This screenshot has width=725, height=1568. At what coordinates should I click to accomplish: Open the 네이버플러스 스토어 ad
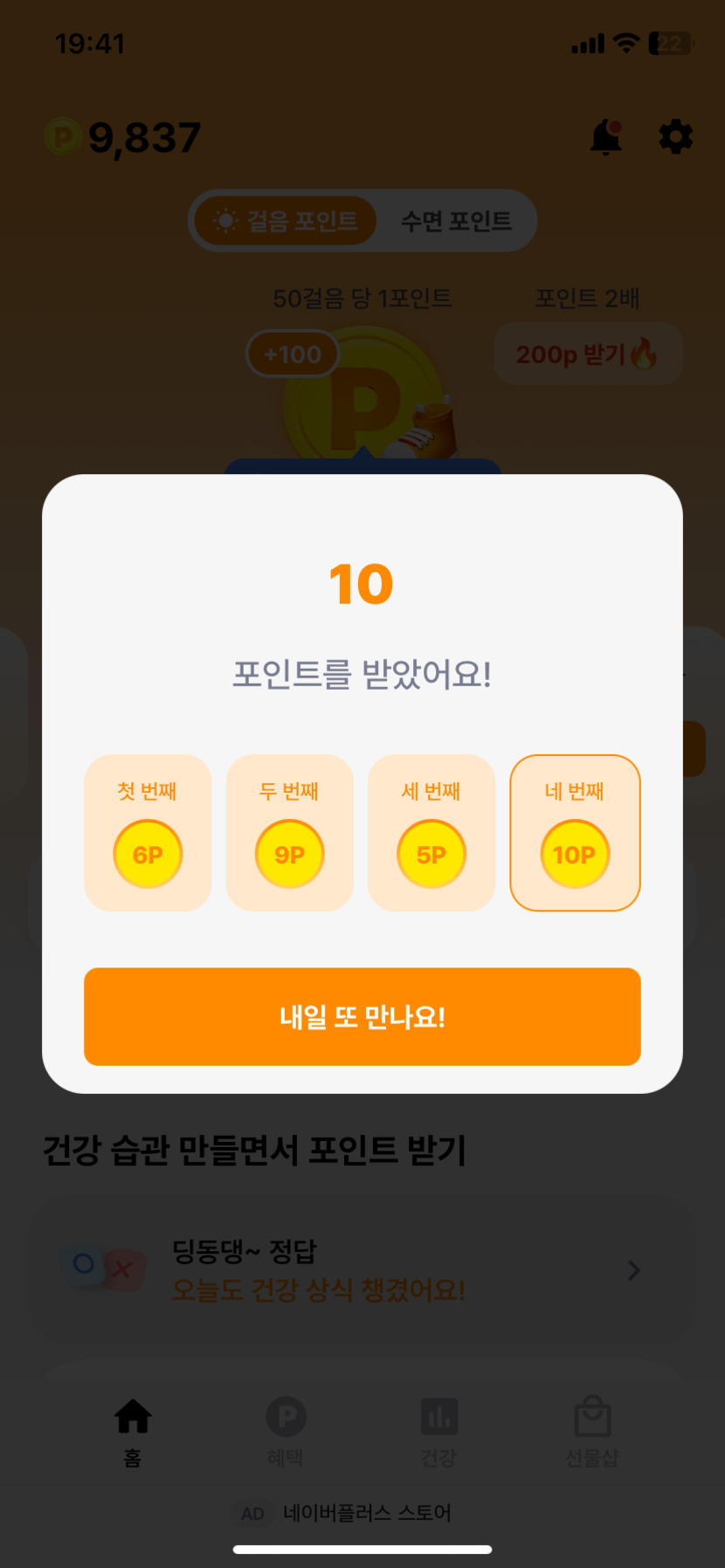(362, 1513)
